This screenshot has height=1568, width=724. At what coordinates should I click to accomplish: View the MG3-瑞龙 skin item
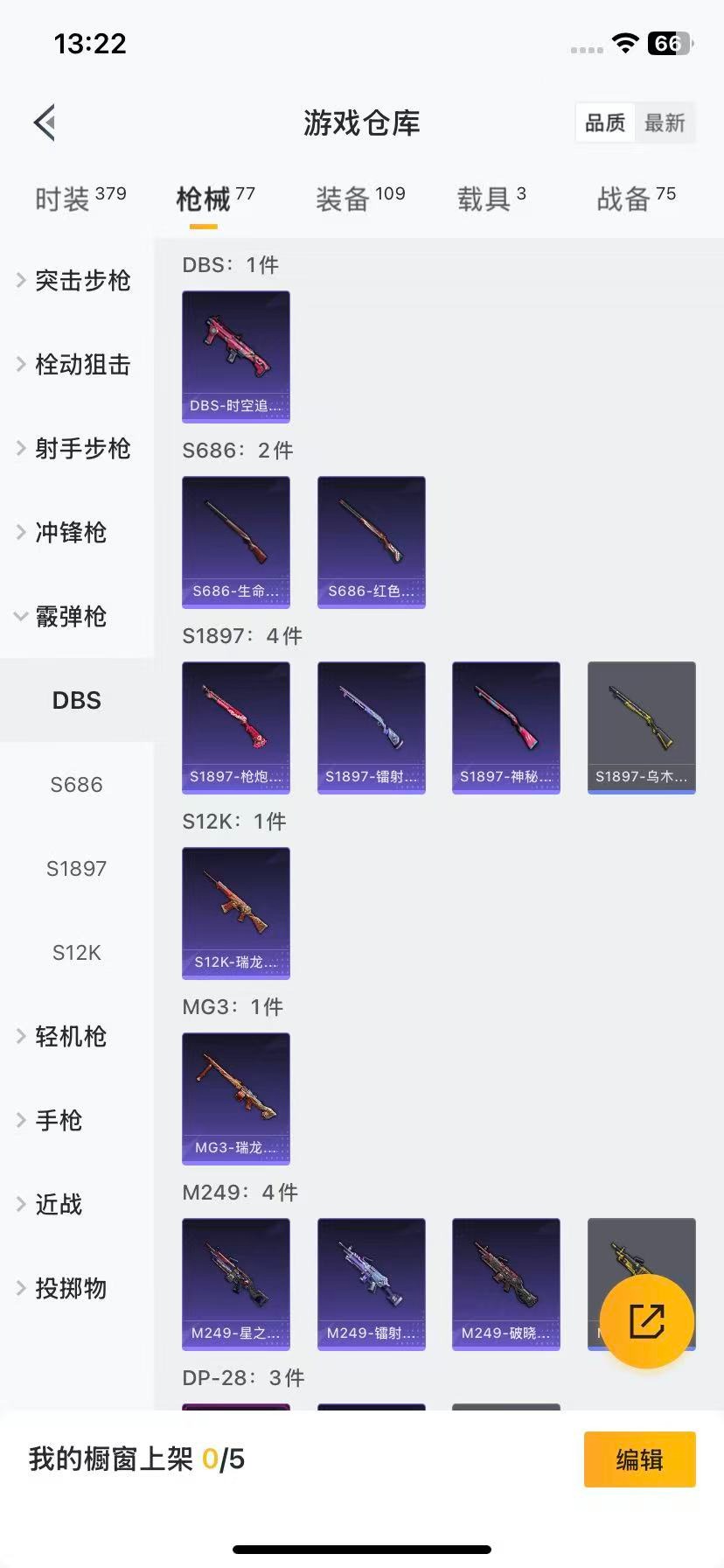point(235,1098)
